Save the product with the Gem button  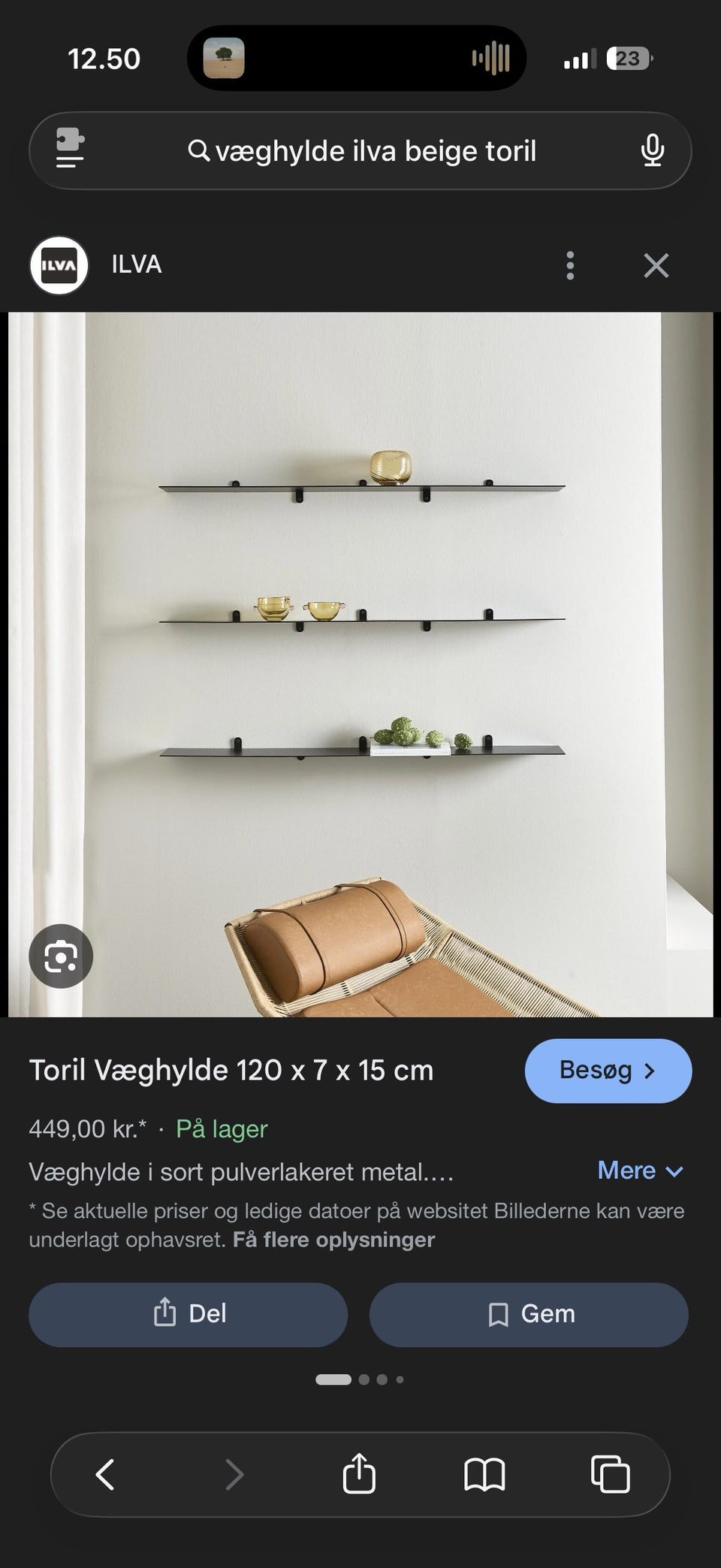[529, 1314]
